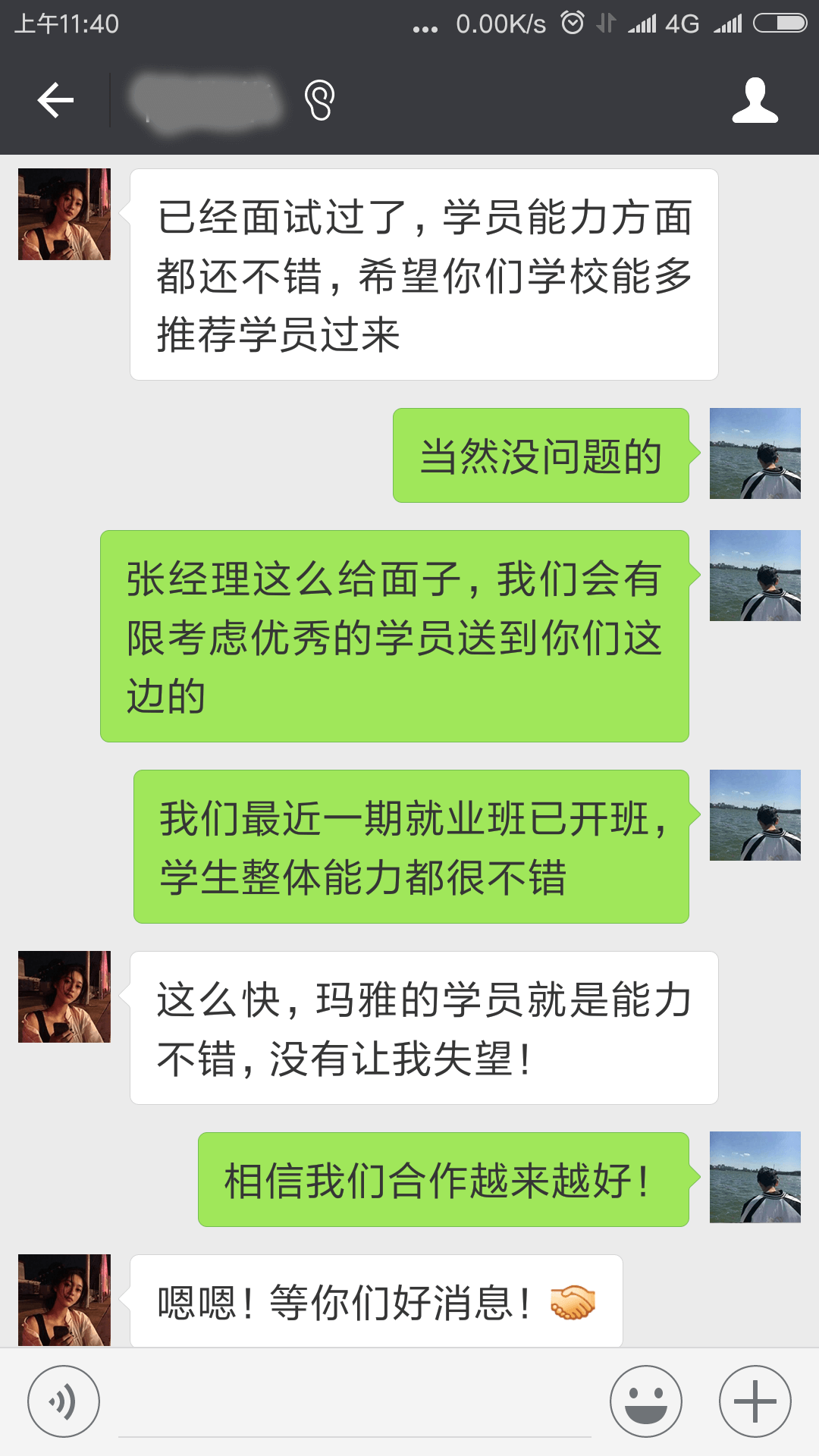Screen dimensions: 819x1456
Task: Switch to voice message input
Action: [x=64, y=1401]
